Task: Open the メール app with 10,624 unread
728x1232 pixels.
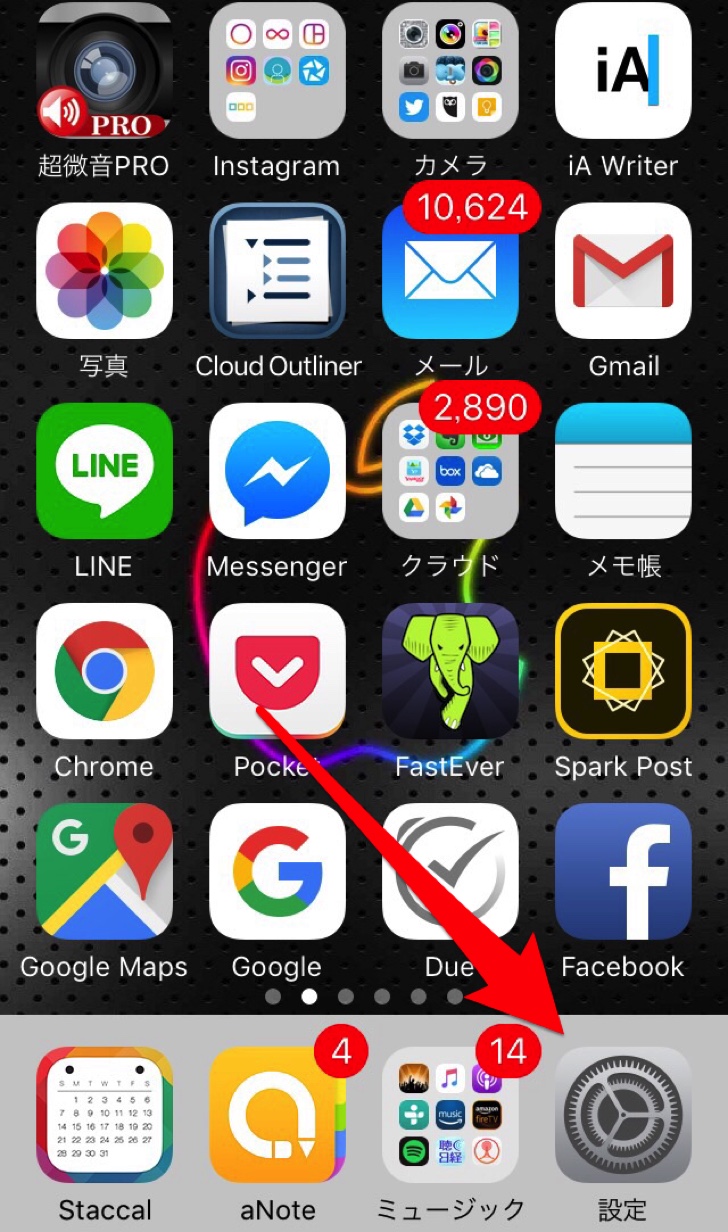Action: point(450,271)
